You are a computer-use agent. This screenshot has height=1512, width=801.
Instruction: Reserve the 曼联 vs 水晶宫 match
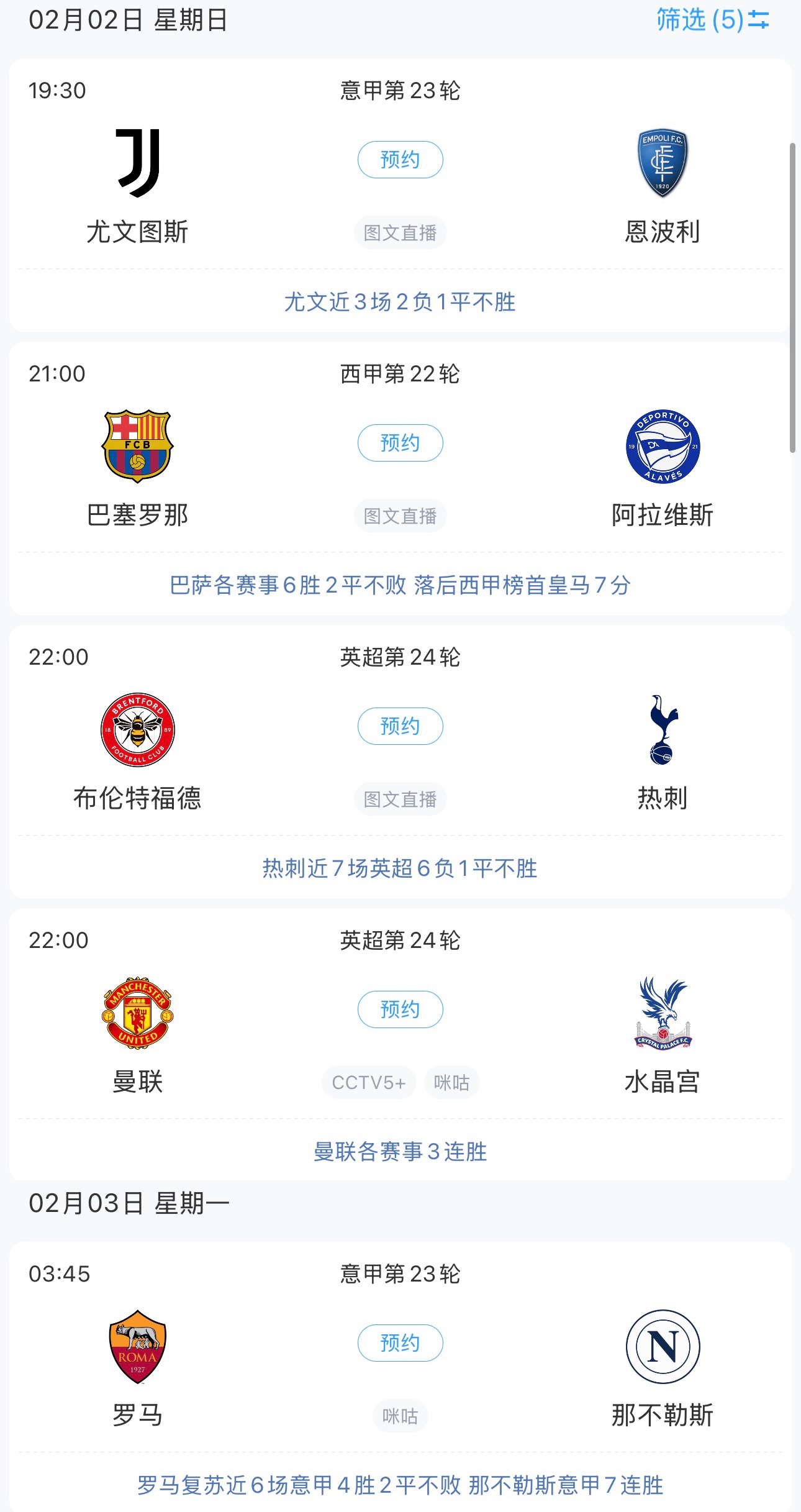400,1009
